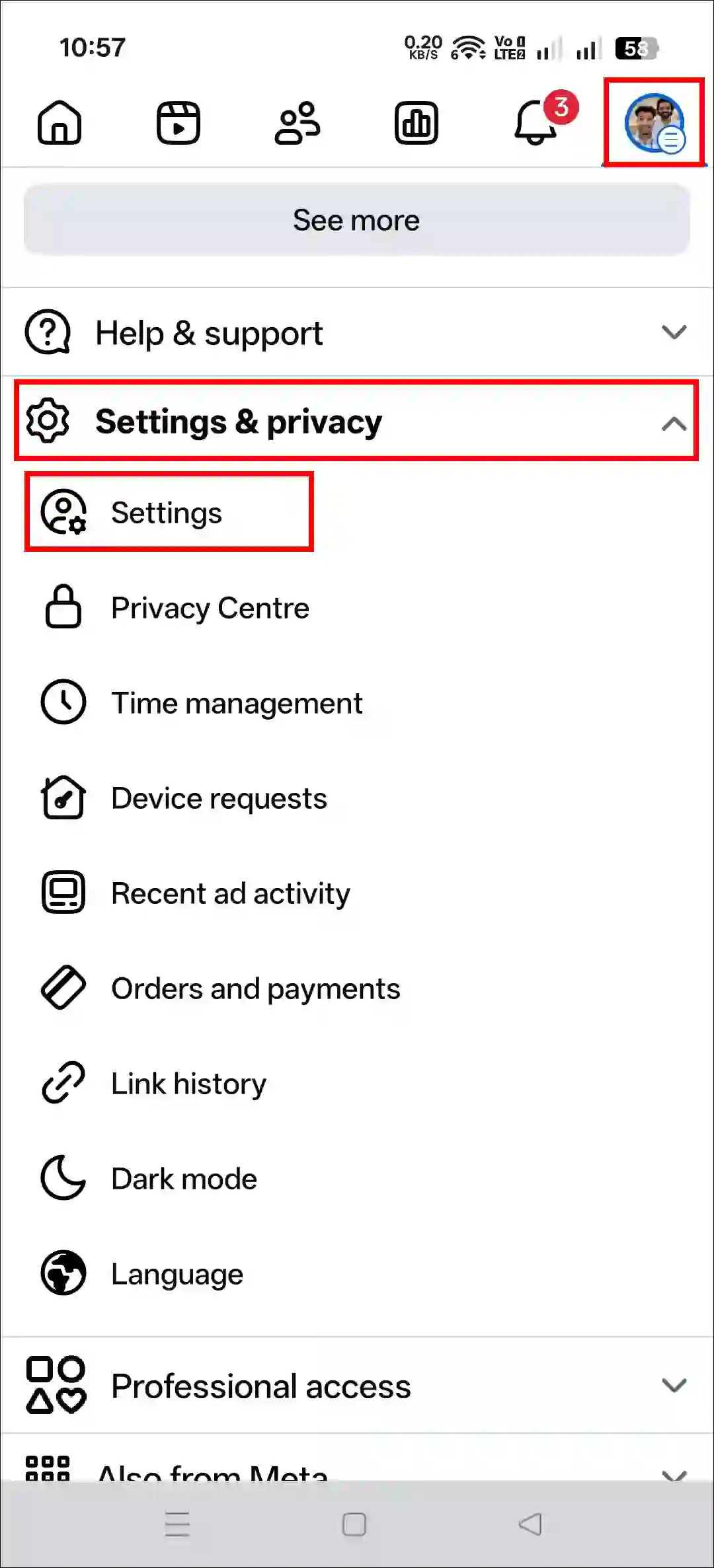This screenshot has height=1568, width=714.
Task: Change the app Language
Action: pyautogui.click(x=177, y=1274)
